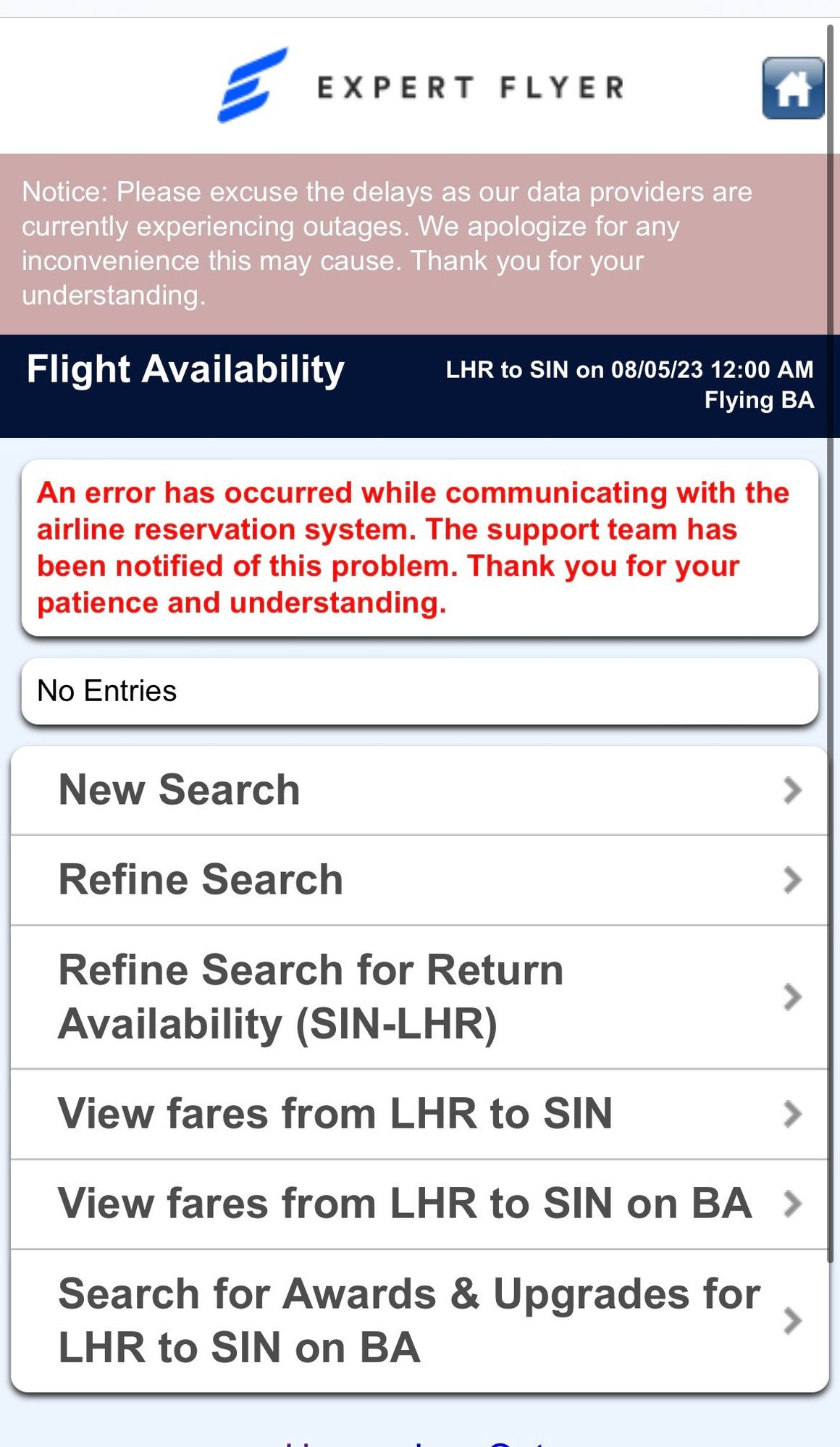
Task: Open the arrow on View fares LHR to SIN
Action: pos(793,1114)
